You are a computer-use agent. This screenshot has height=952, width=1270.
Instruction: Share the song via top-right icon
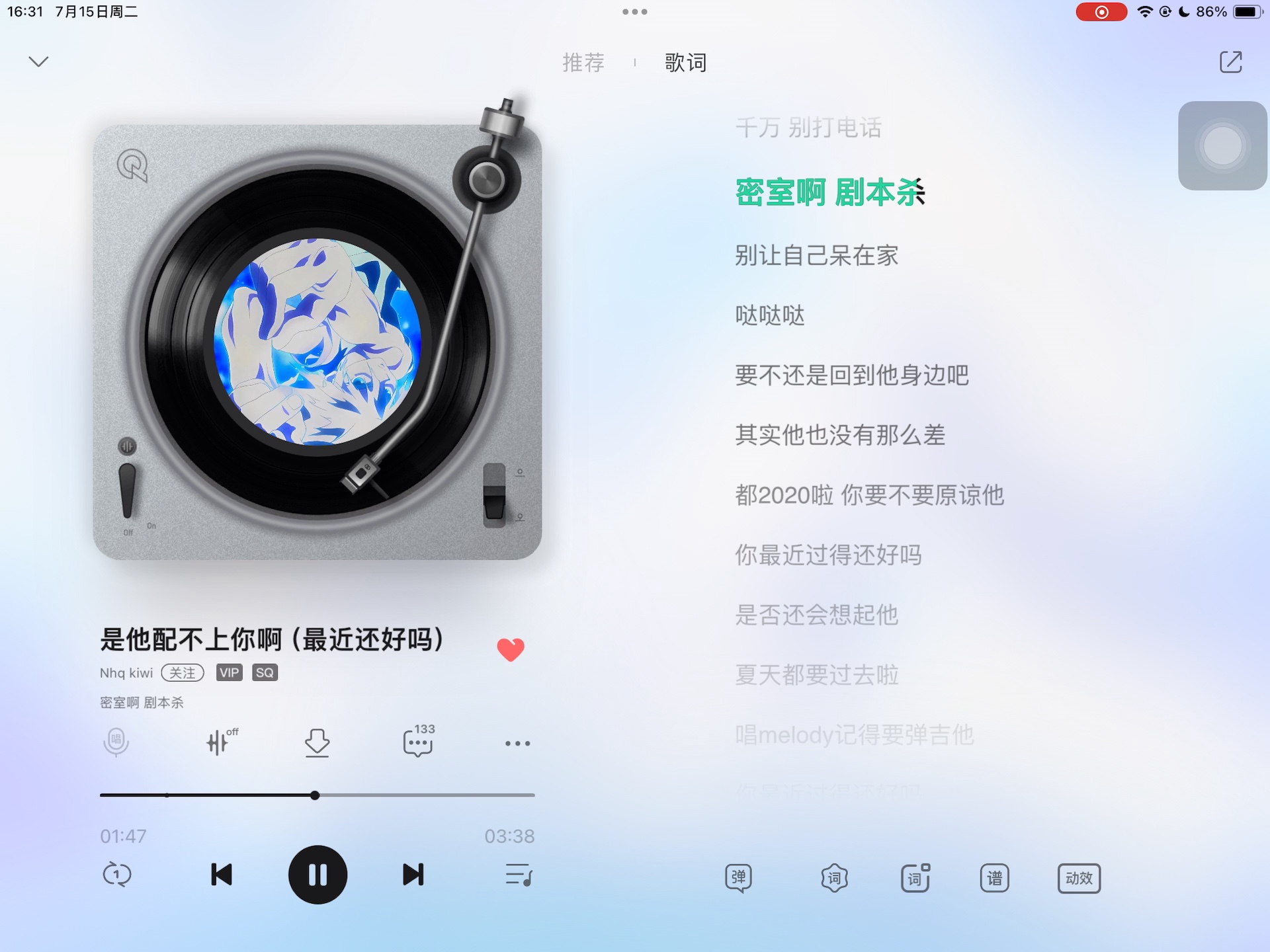coord(1230,62)
